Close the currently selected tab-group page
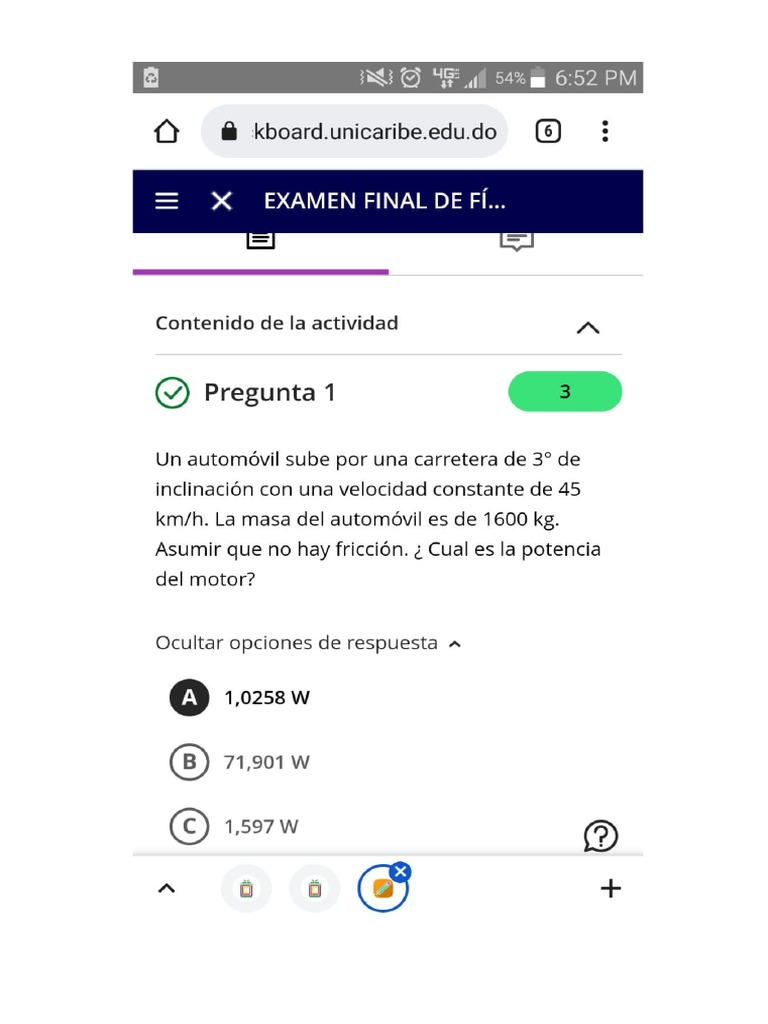This screenshot has width=768, height=1024. pyautogui.click(x=400, y=871)
